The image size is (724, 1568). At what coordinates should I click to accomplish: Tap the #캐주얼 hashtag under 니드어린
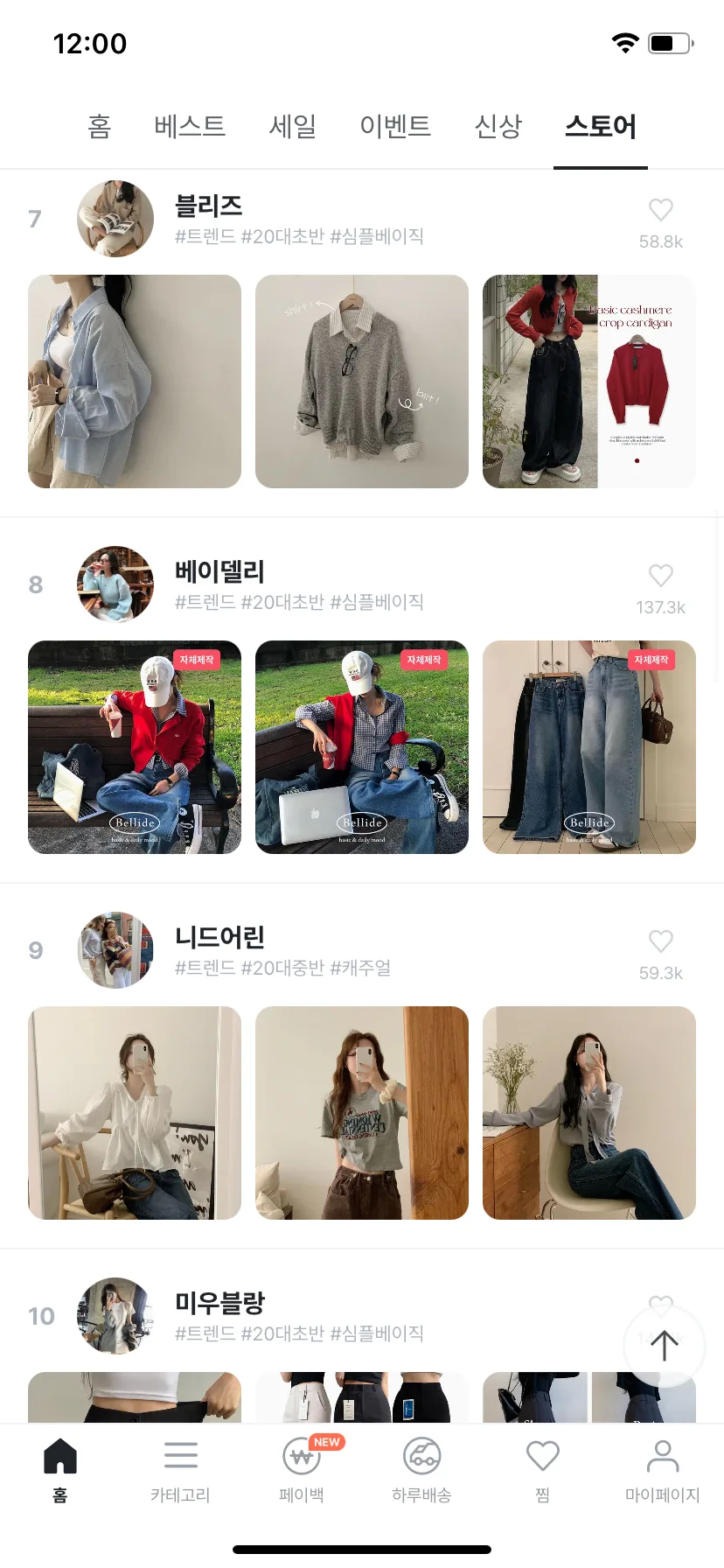[367, 968]
